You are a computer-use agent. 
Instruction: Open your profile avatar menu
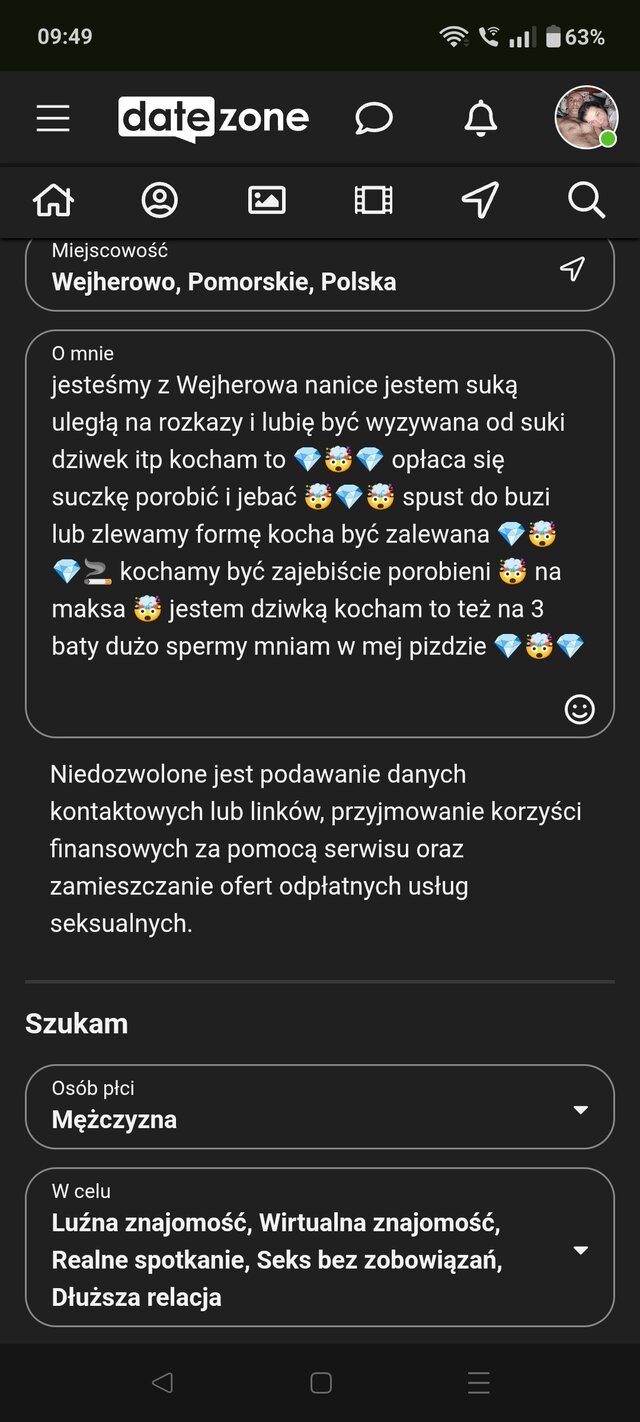pyautogui.click(x=586, y=117)
